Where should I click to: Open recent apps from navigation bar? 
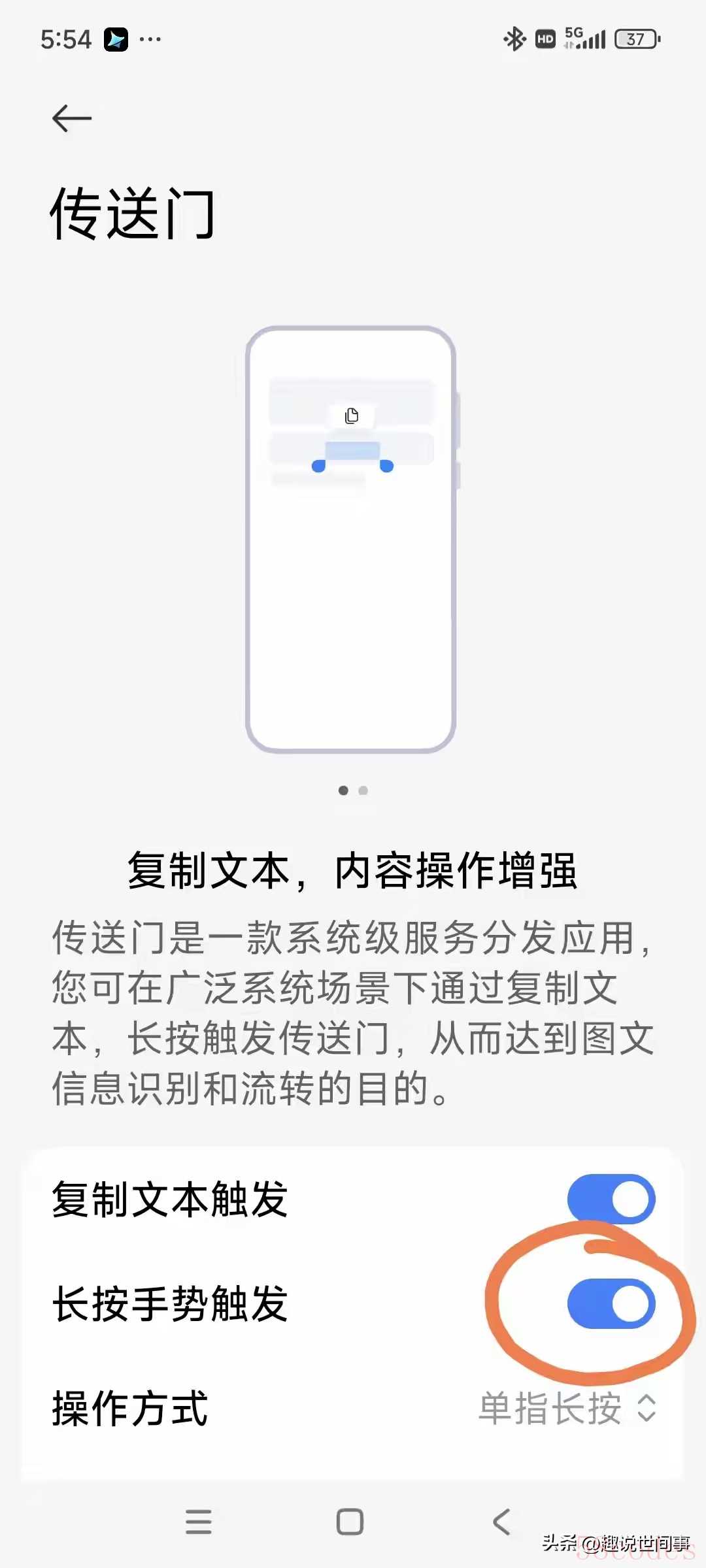point(198,1522)
